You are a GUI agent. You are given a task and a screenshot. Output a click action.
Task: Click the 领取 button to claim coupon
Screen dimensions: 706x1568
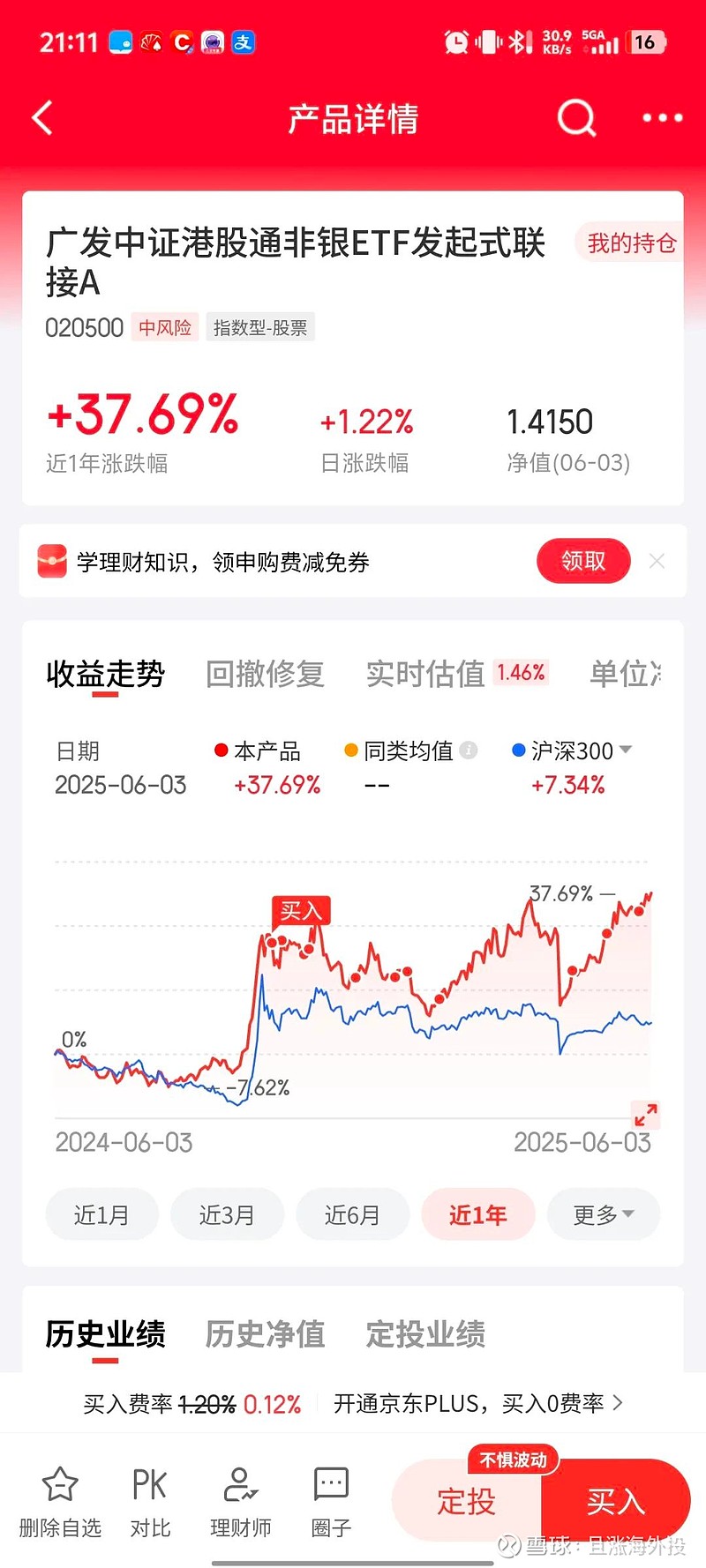[x=583, y=561]
